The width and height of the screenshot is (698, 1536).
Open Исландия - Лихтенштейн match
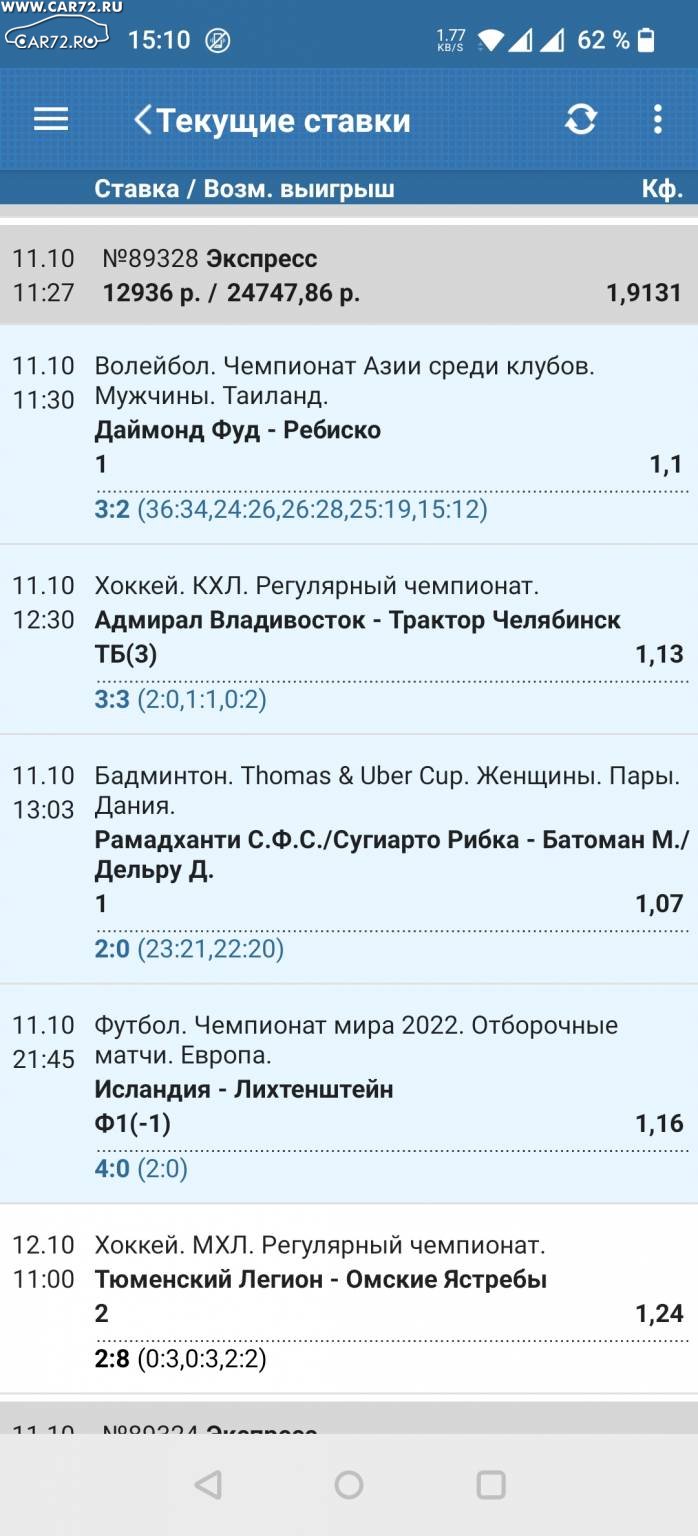(349, 1094)
